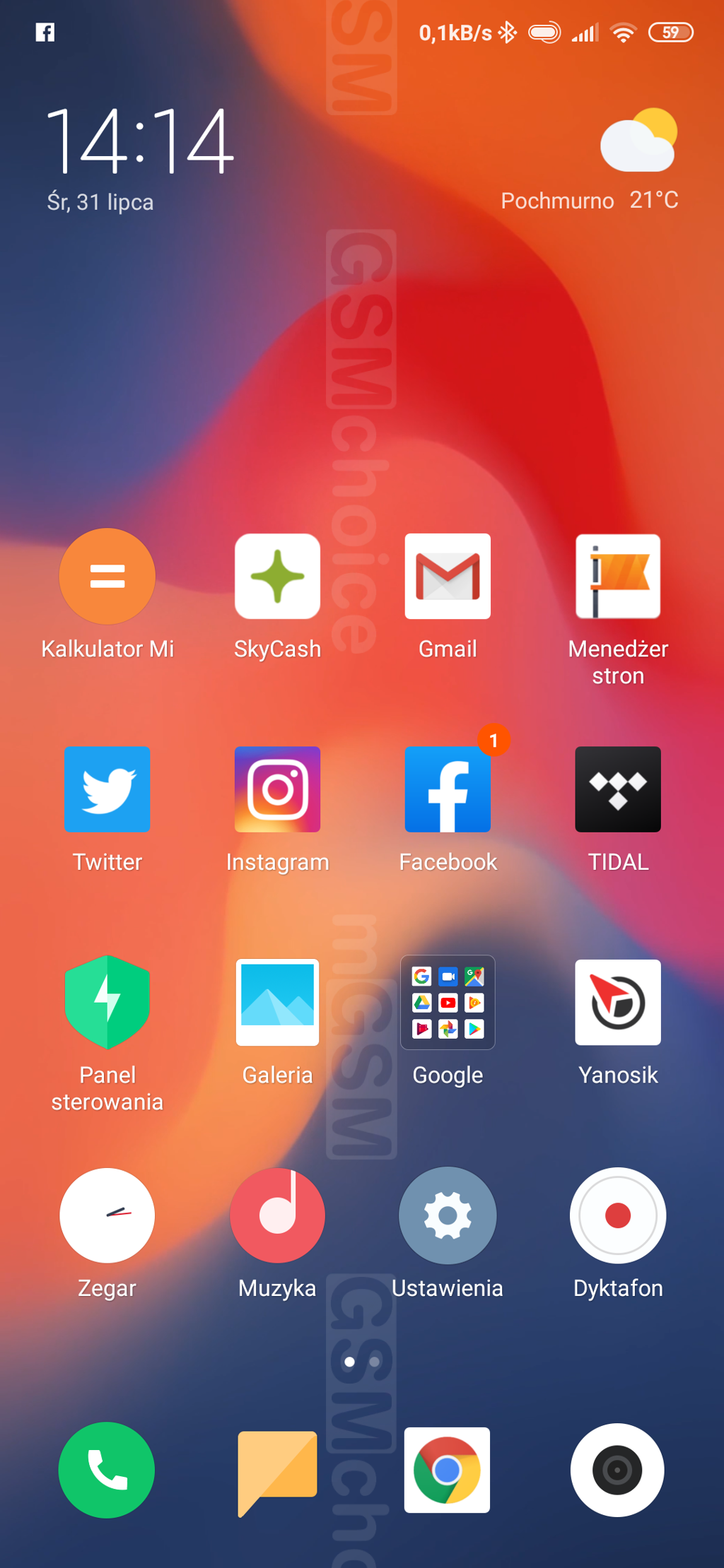Open Gmail

448,577
